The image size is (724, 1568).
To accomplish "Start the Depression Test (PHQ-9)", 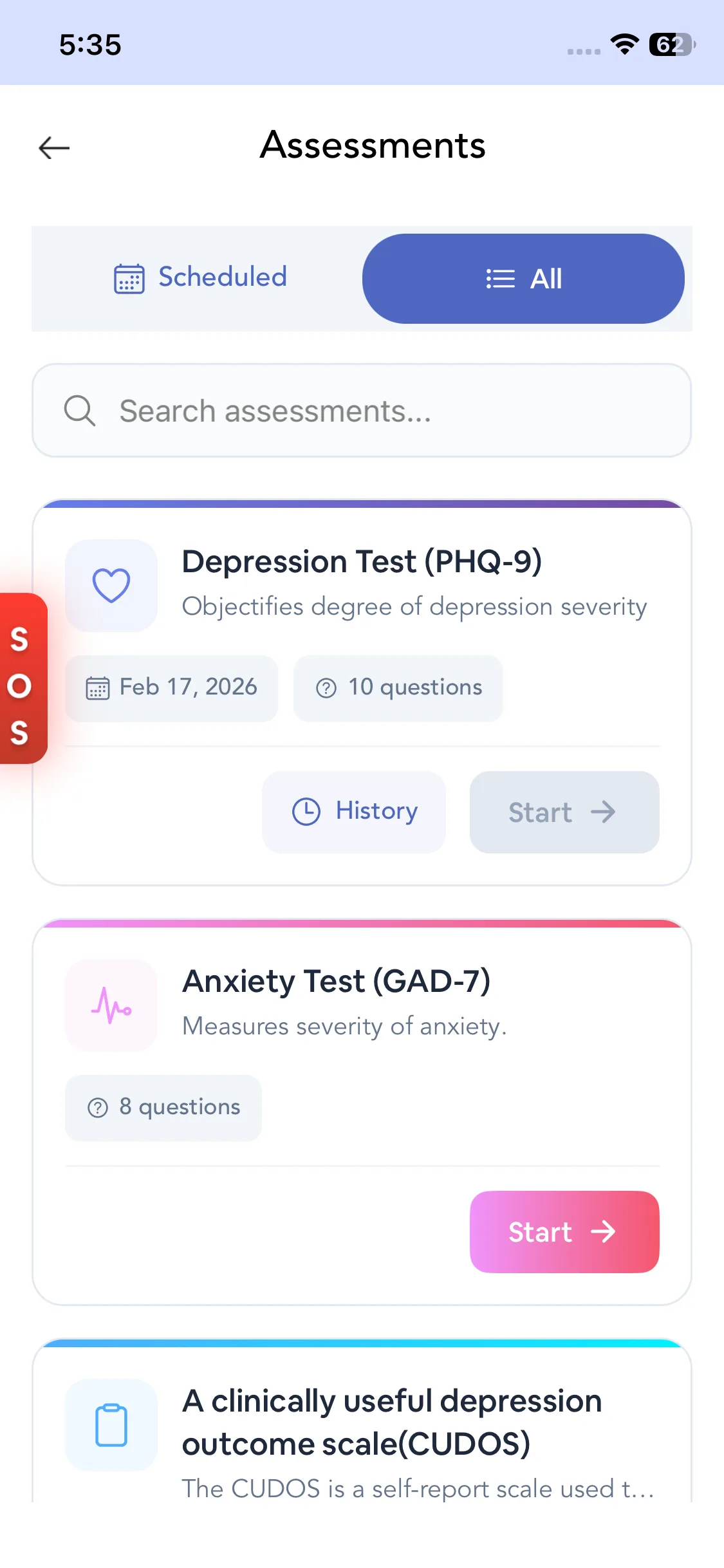I will pyautogui.click(x=564, y=812).
